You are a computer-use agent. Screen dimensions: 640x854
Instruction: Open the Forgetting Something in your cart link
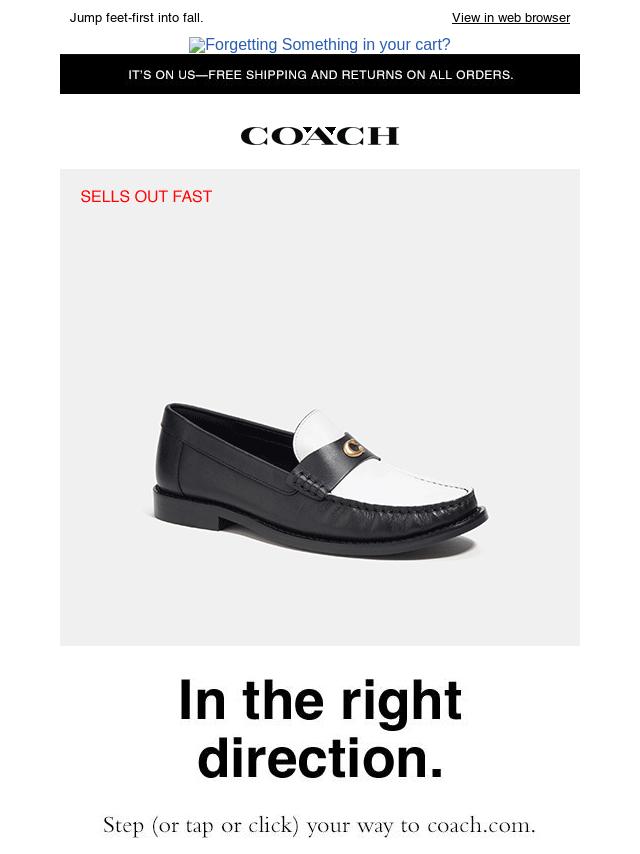pos(320,45)
